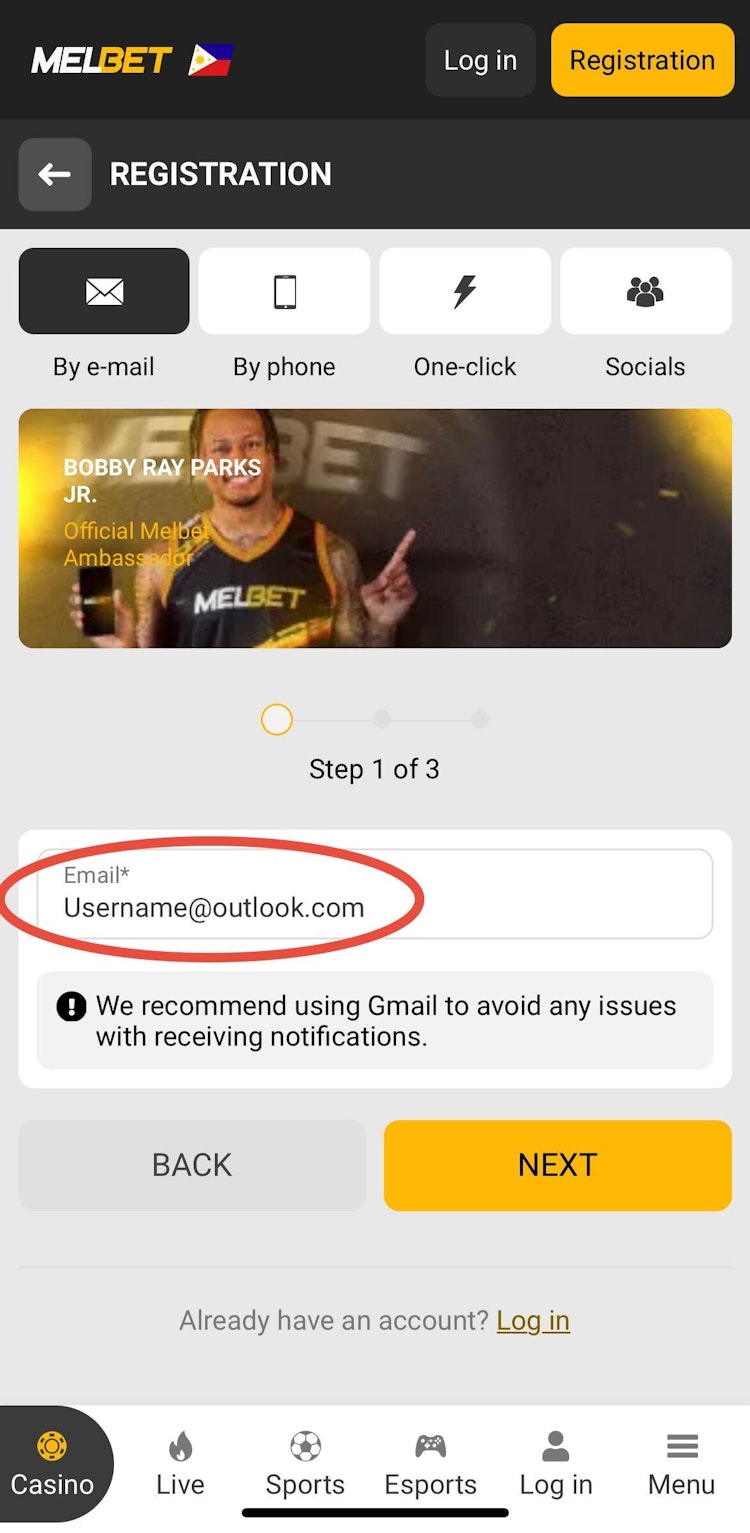Open the Casino tab
The width and height of the screenshot is (750, 1533).
pos(52,1464)
